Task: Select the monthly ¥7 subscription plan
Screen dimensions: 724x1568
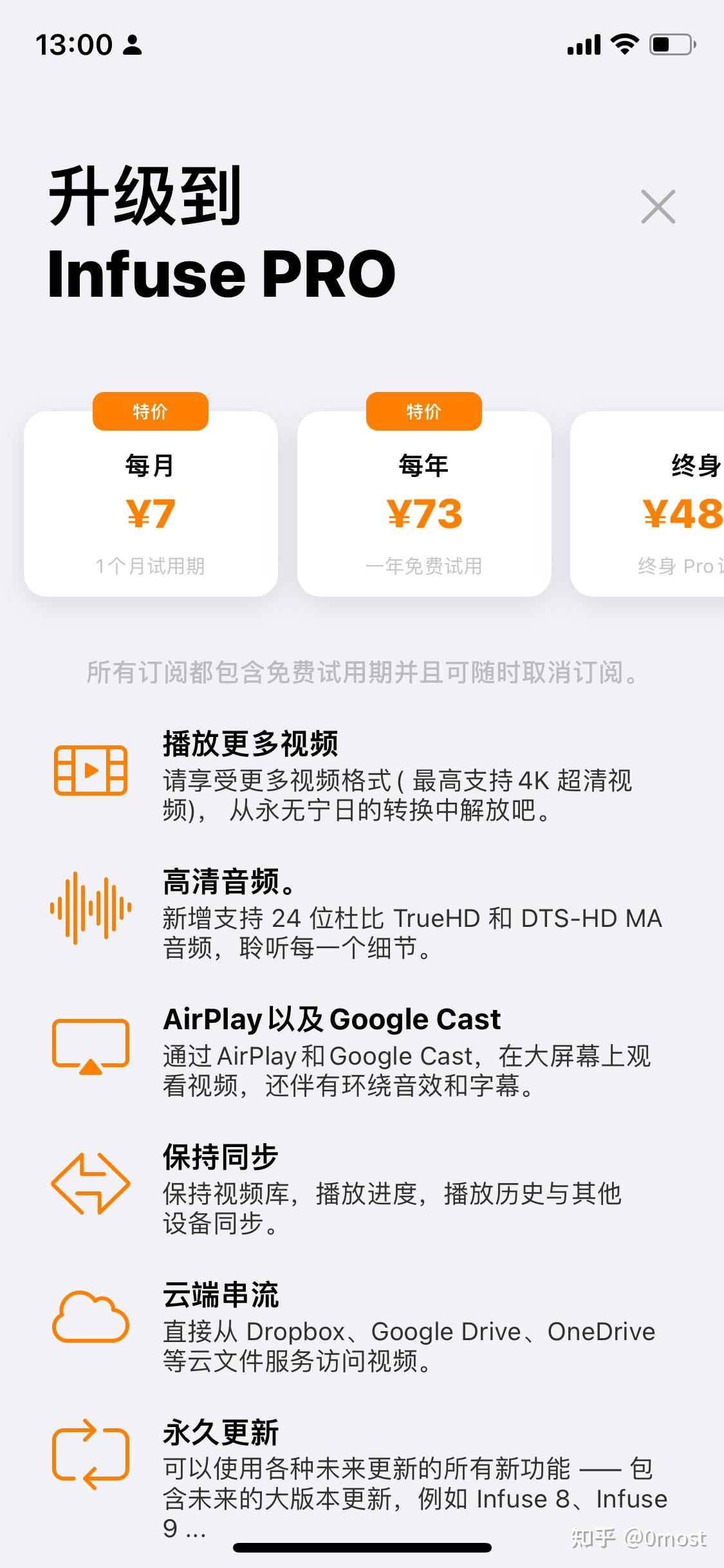Action: click(x=150, y=509)
